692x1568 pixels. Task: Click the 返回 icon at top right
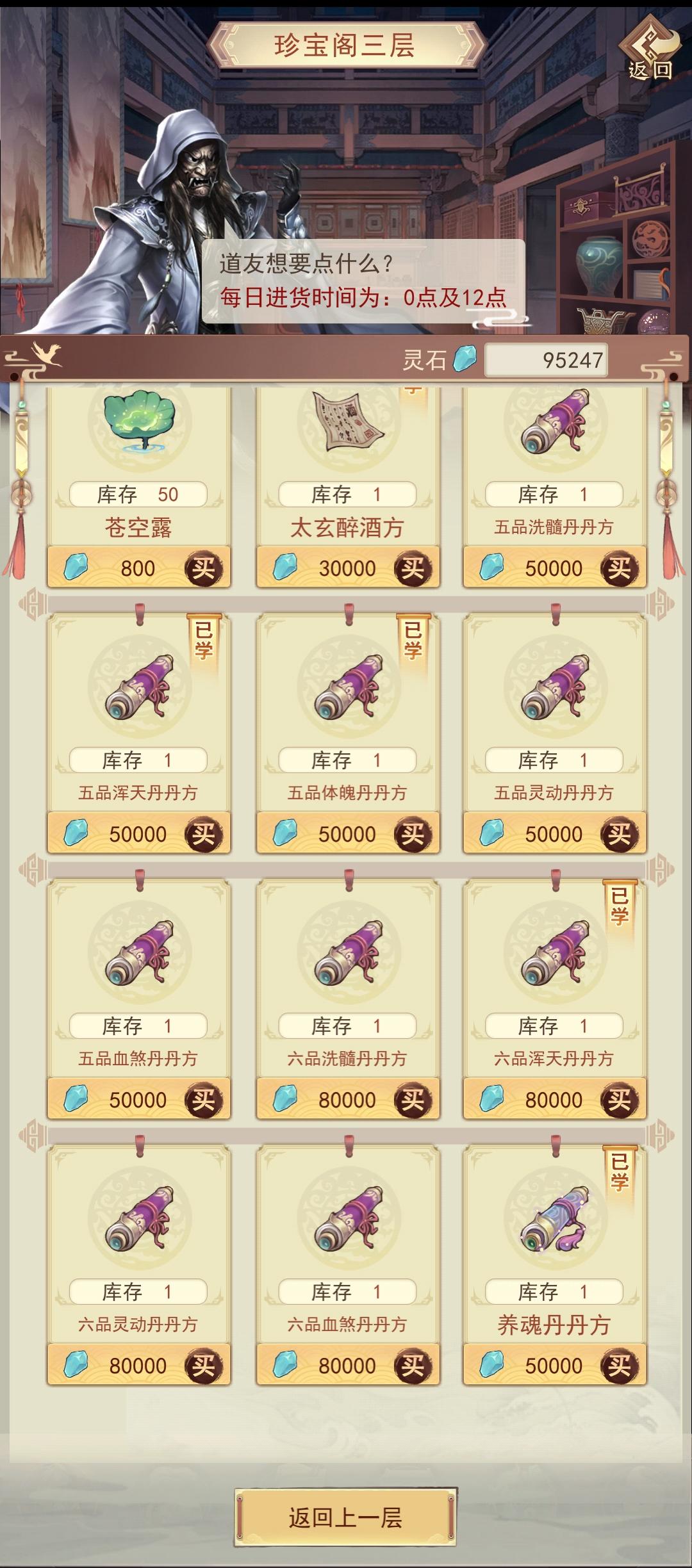[x=649, y=50]
